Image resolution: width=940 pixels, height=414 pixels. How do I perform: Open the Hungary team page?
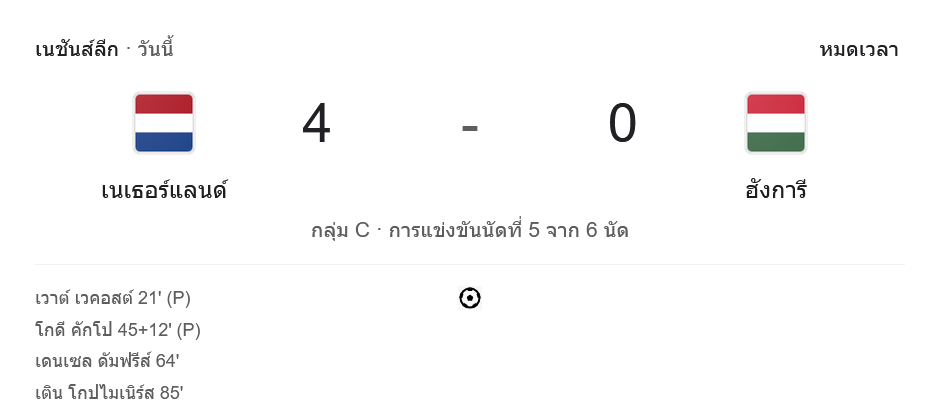775,189
